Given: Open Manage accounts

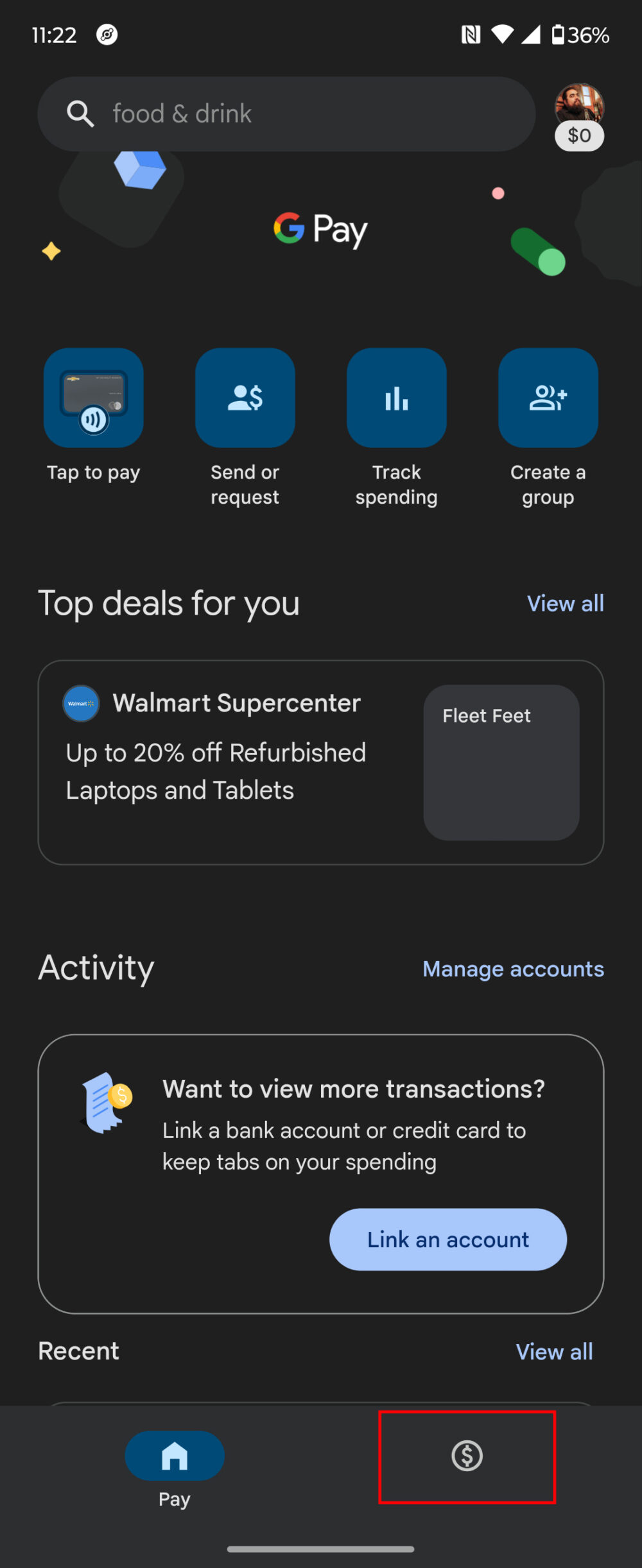Looking at the screenshot, I should (512, 969).
